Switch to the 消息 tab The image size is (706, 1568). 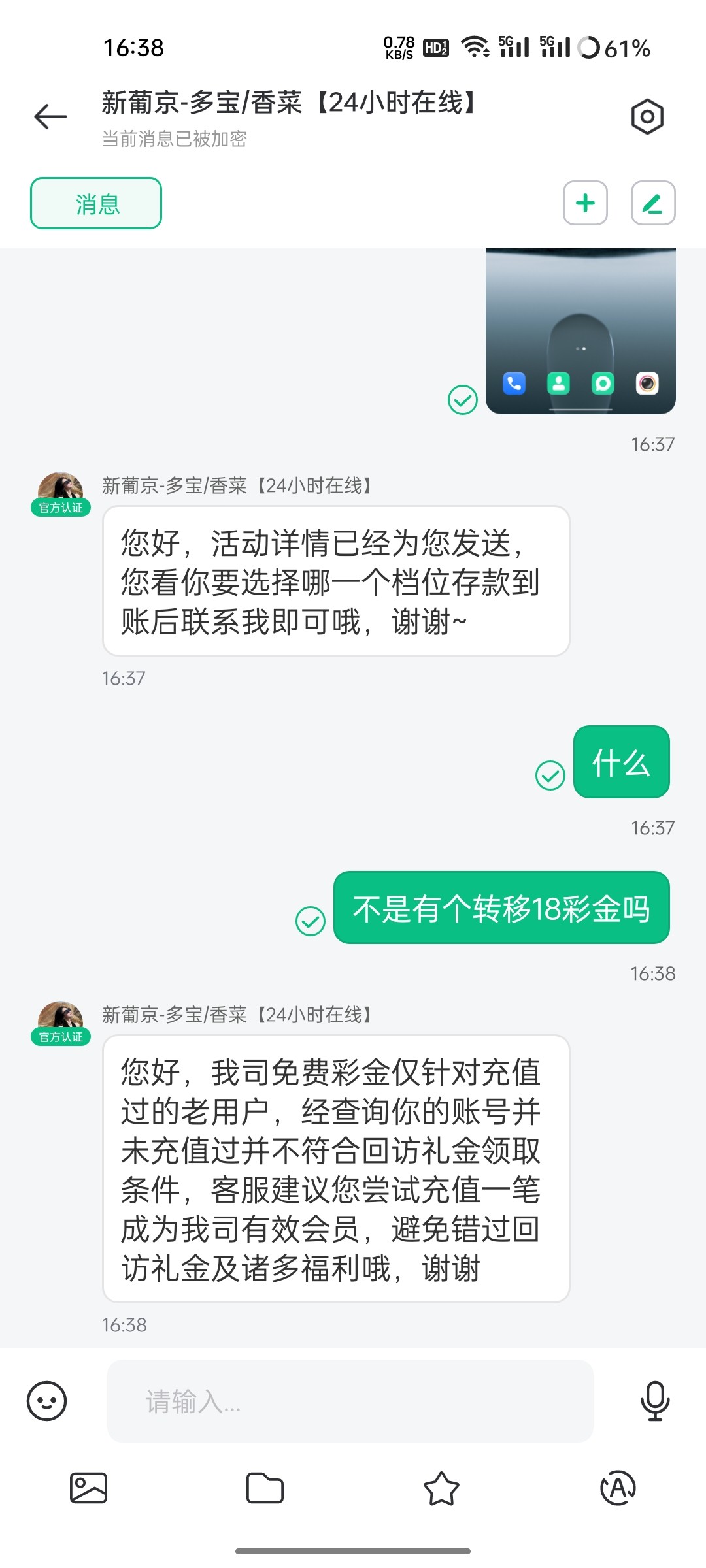(95, 203)
